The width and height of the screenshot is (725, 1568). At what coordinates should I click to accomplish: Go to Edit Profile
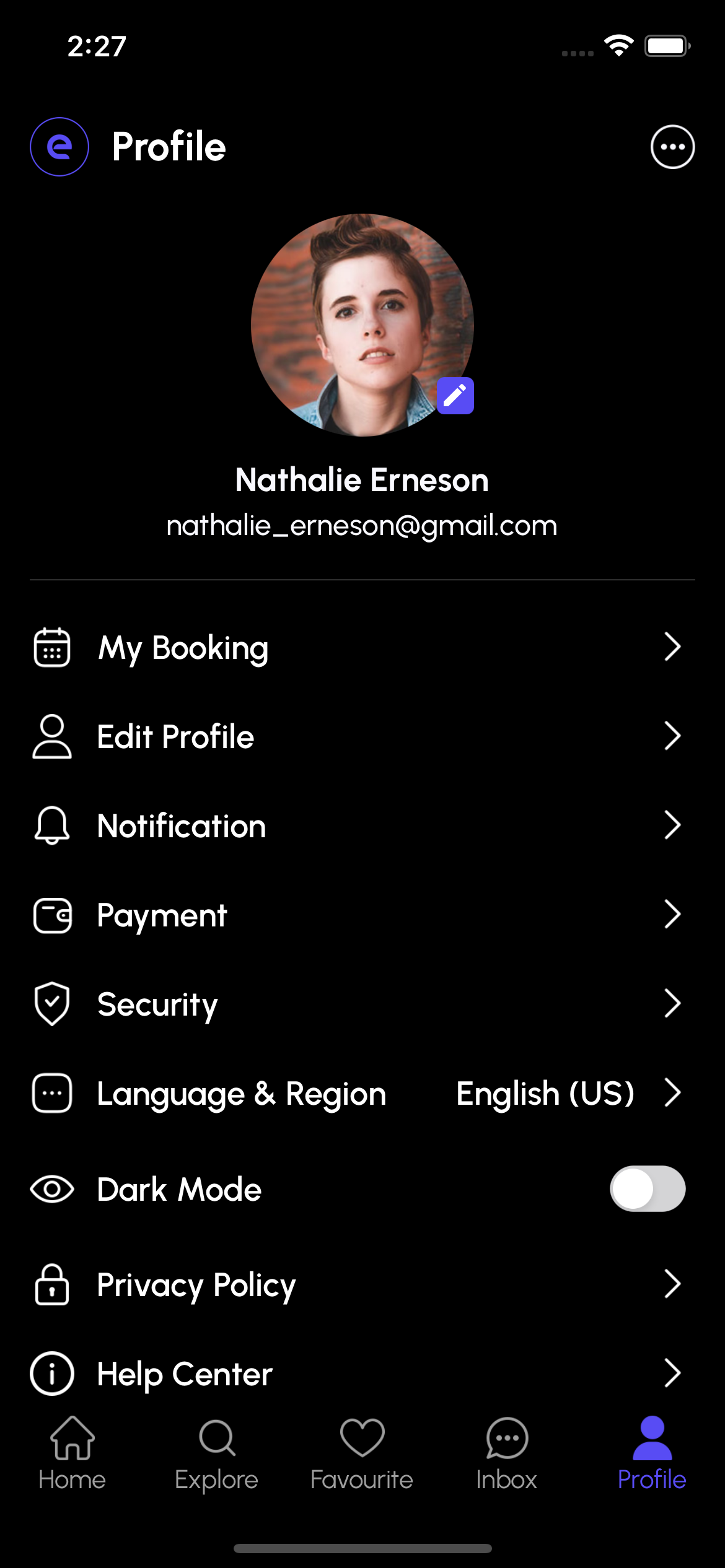pyautogui.click(x=362, y=737)
